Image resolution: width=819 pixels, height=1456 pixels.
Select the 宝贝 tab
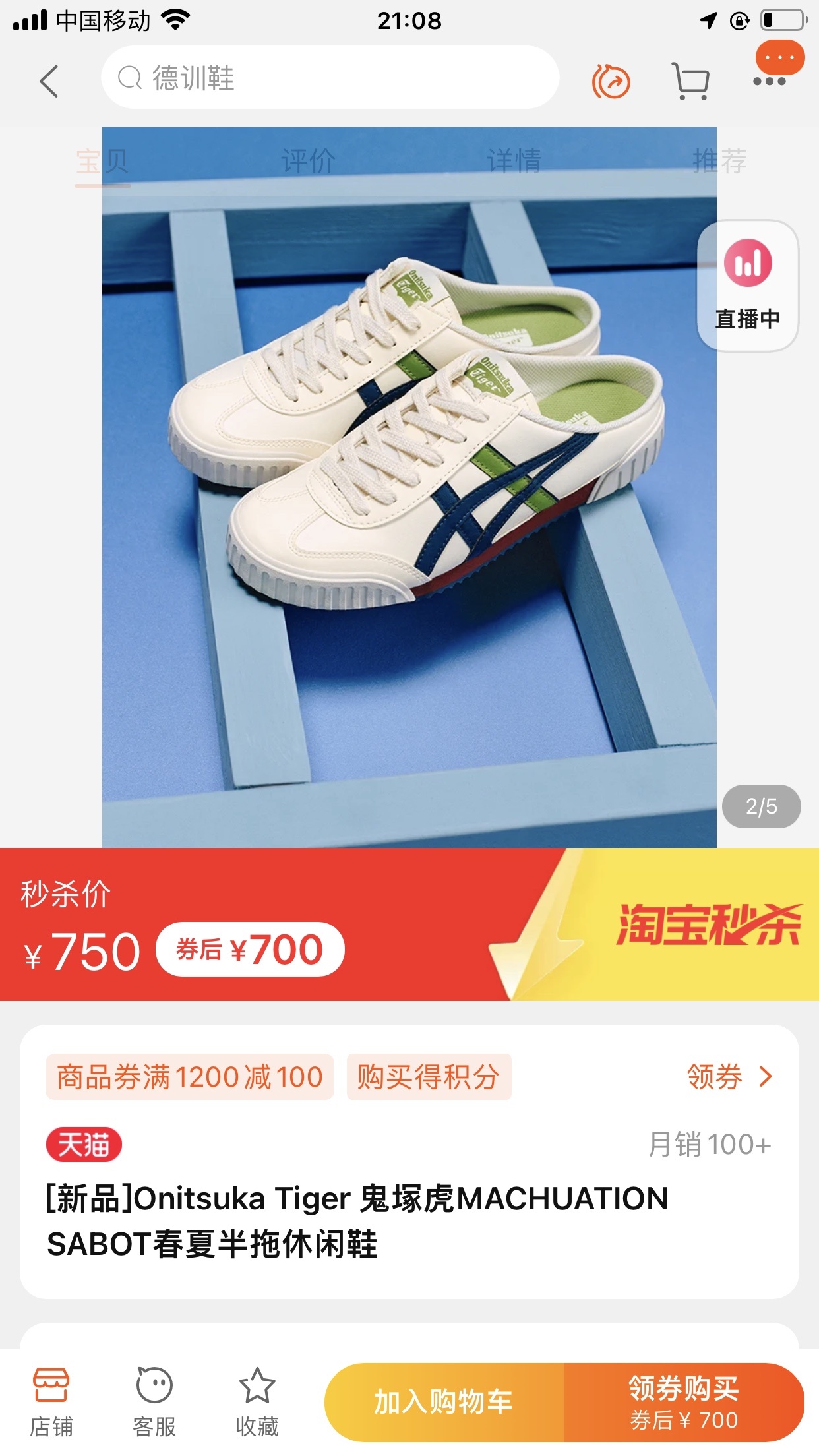(x=102, y=161)
